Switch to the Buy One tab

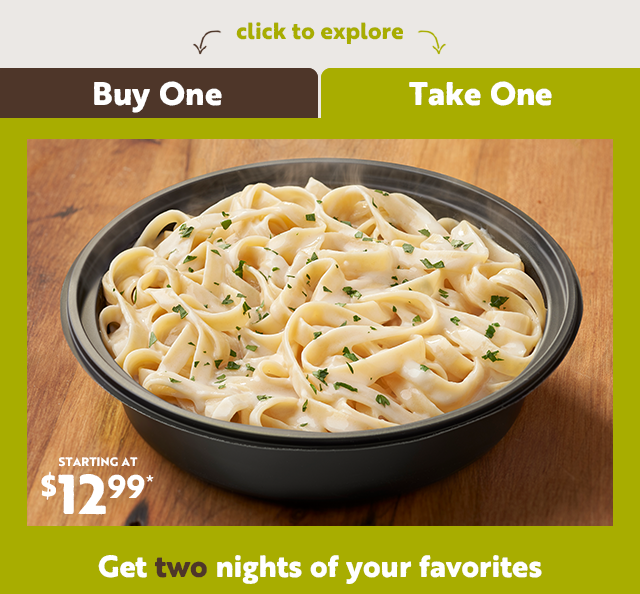158,94
